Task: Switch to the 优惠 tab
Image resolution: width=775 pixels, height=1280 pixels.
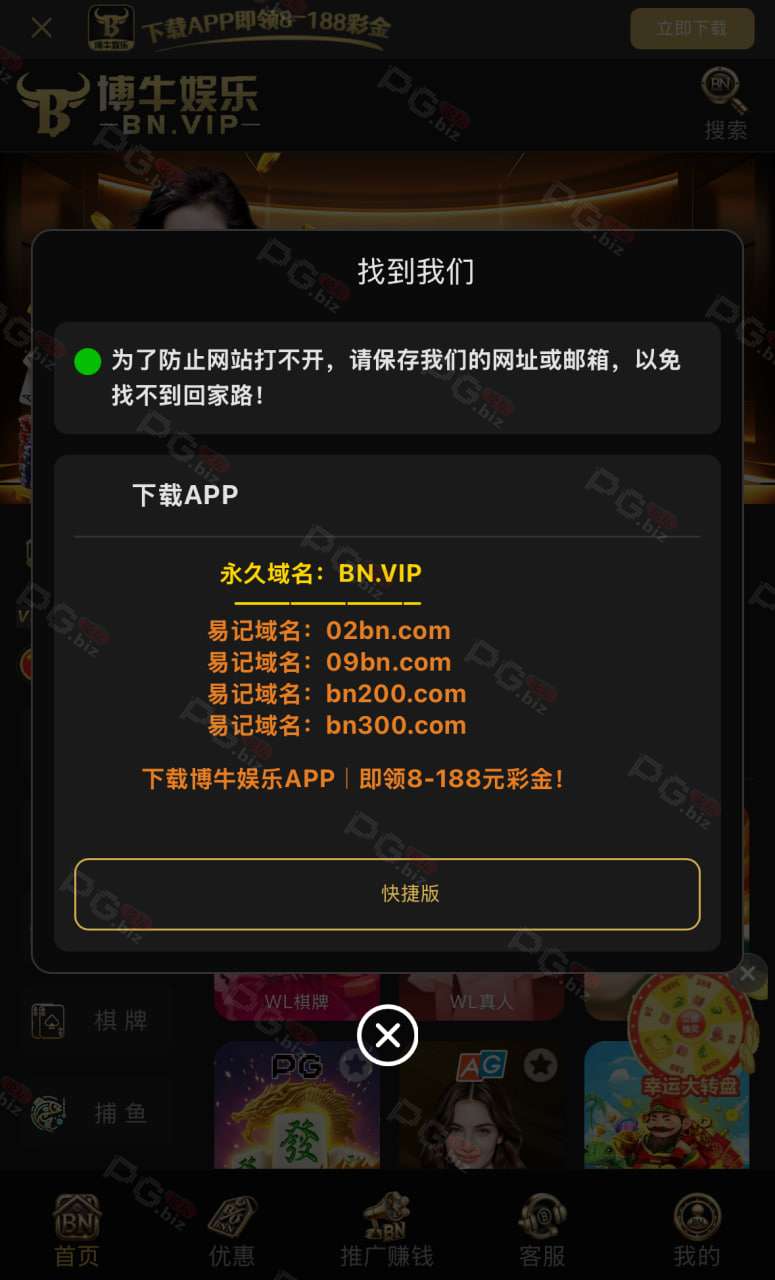Action: coord(232,1229)
